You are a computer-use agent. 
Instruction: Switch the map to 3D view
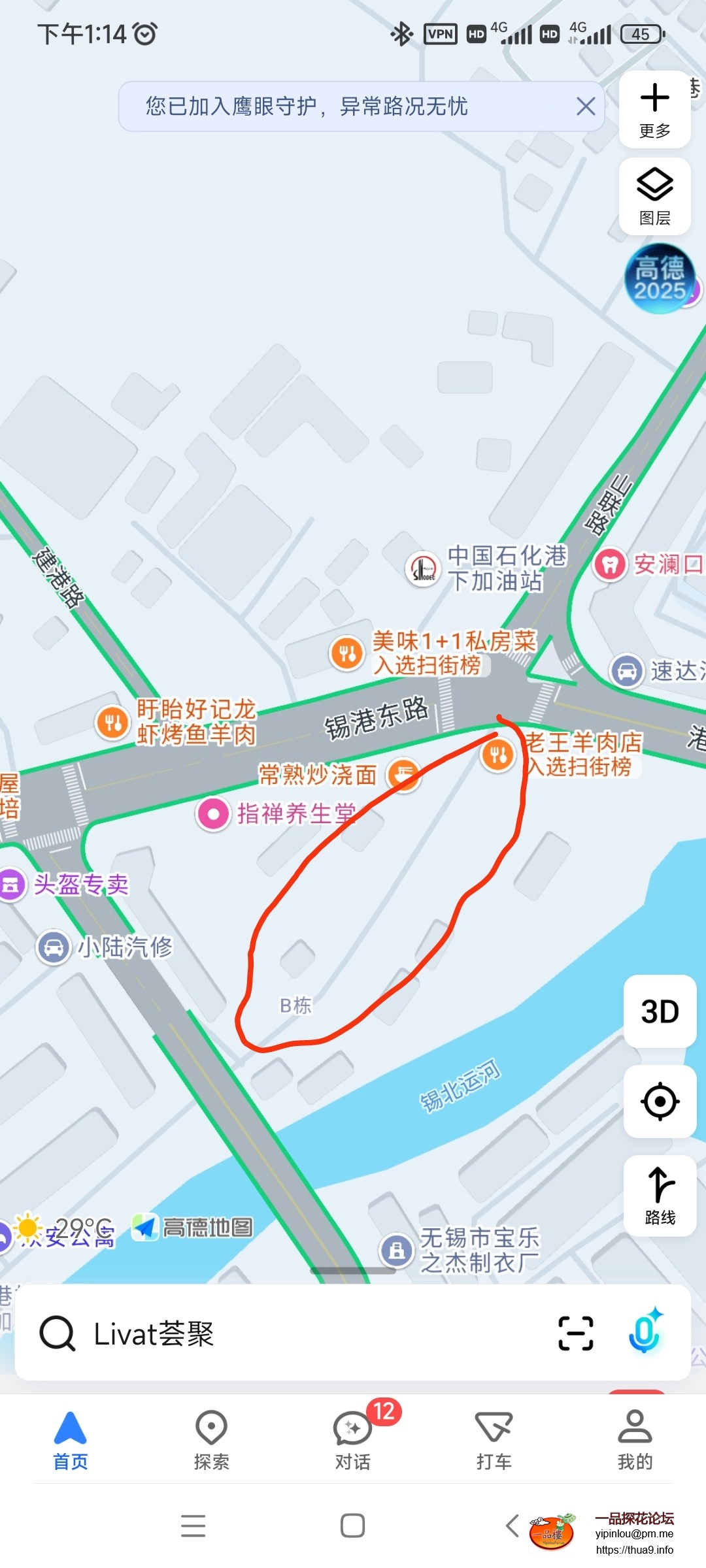(660, 1011)
